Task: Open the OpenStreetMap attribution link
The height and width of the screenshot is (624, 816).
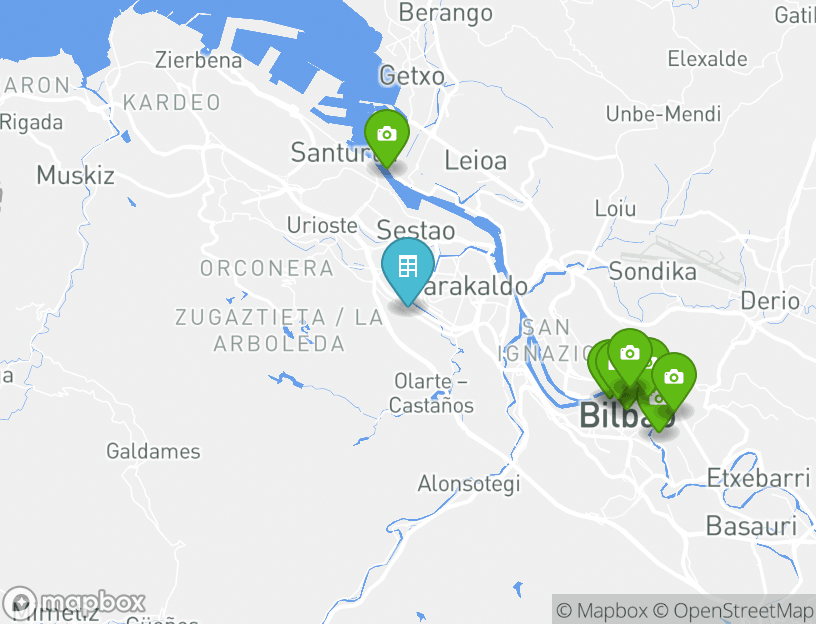Action: [733, 610]
